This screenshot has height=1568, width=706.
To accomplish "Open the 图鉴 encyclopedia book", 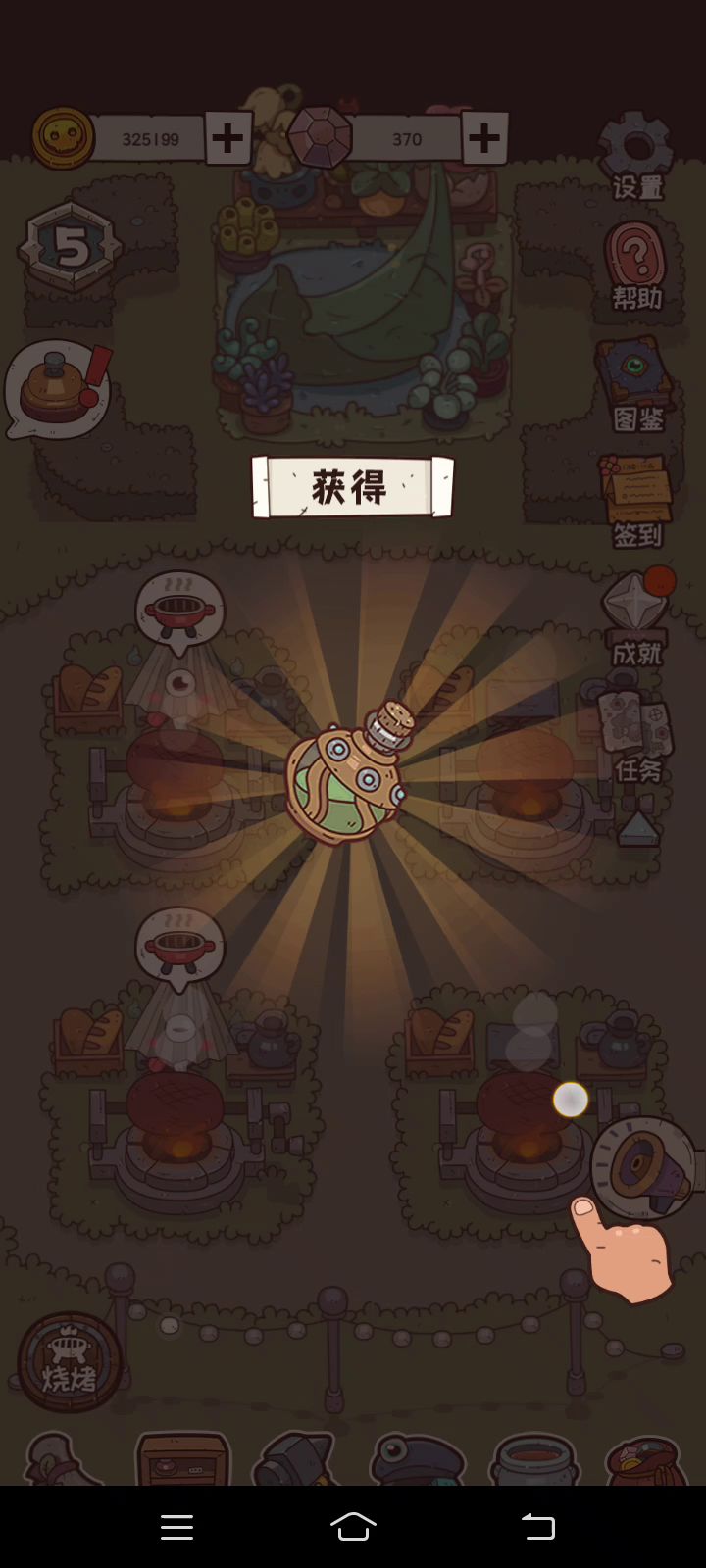I will click(637, 383).
